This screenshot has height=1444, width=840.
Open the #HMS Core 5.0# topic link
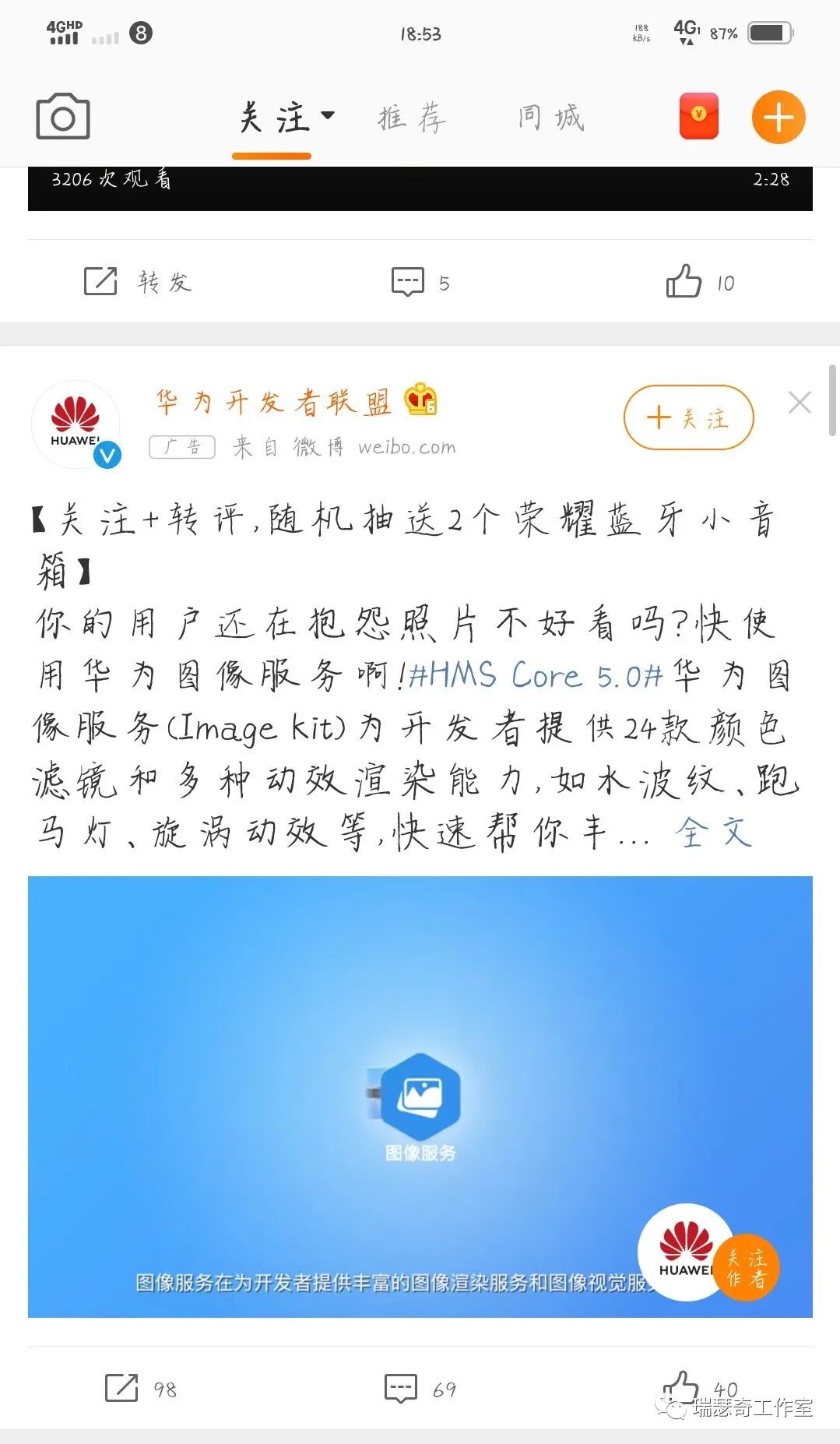tap(536, 675)
